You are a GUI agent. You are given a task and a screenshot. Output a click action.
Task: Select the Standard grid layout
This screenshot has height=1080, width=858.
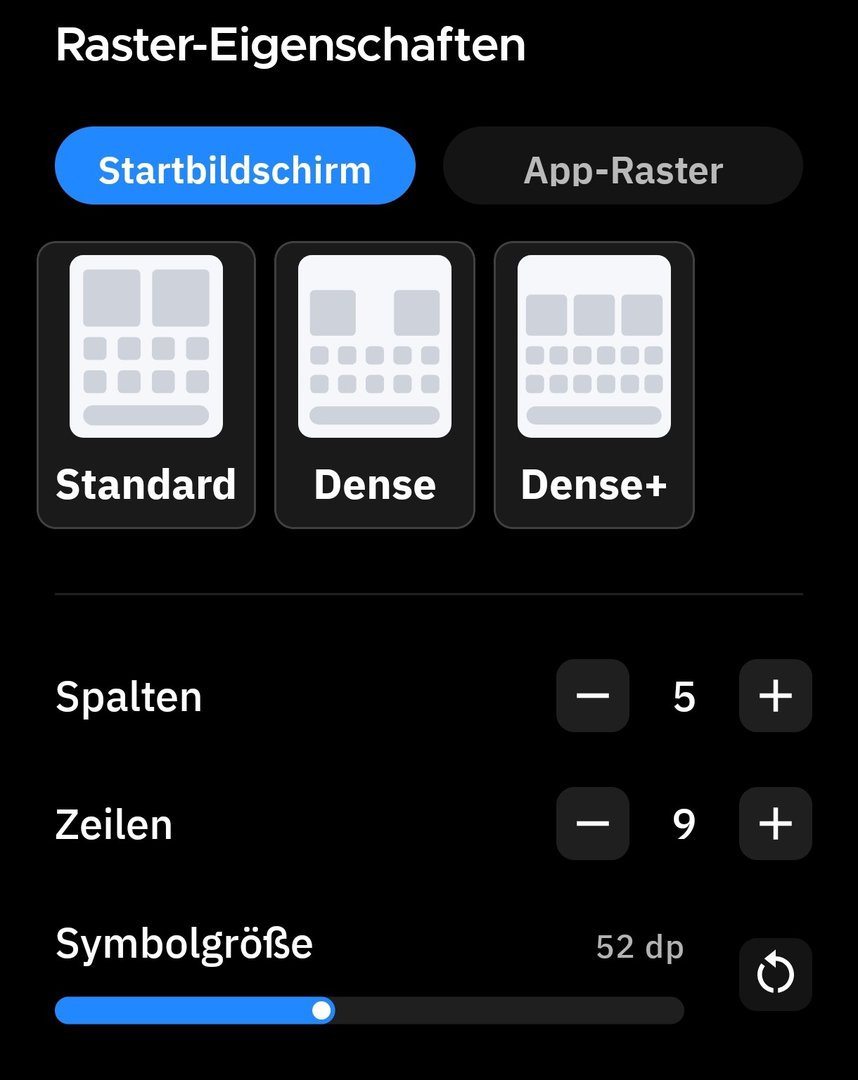pos(146,385)
